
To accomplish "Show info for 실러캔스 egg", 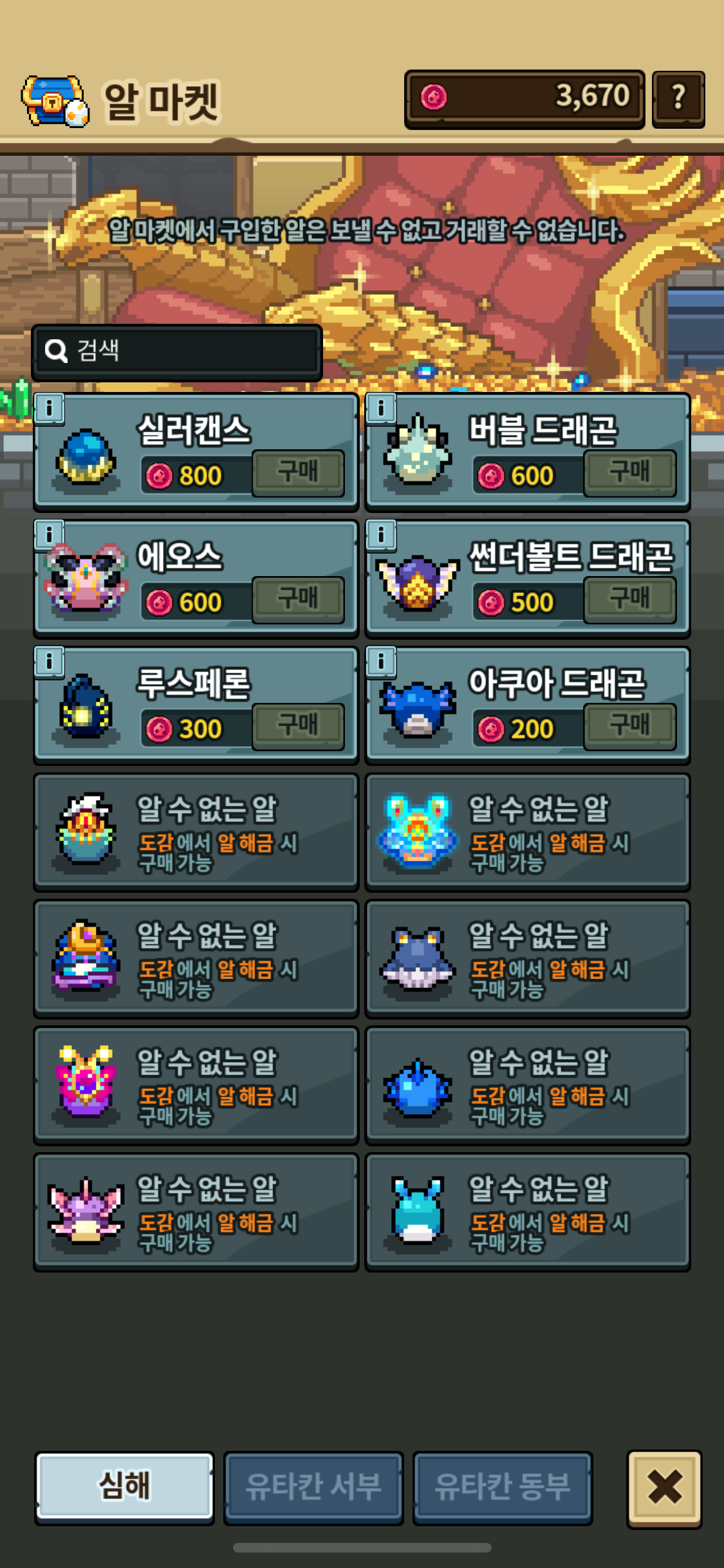I will (50, 408).
